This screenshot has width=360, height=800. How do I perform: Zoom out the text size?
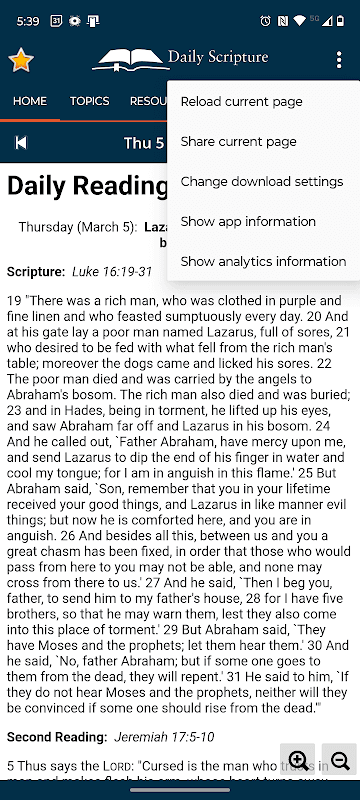[x=340, y=760]
